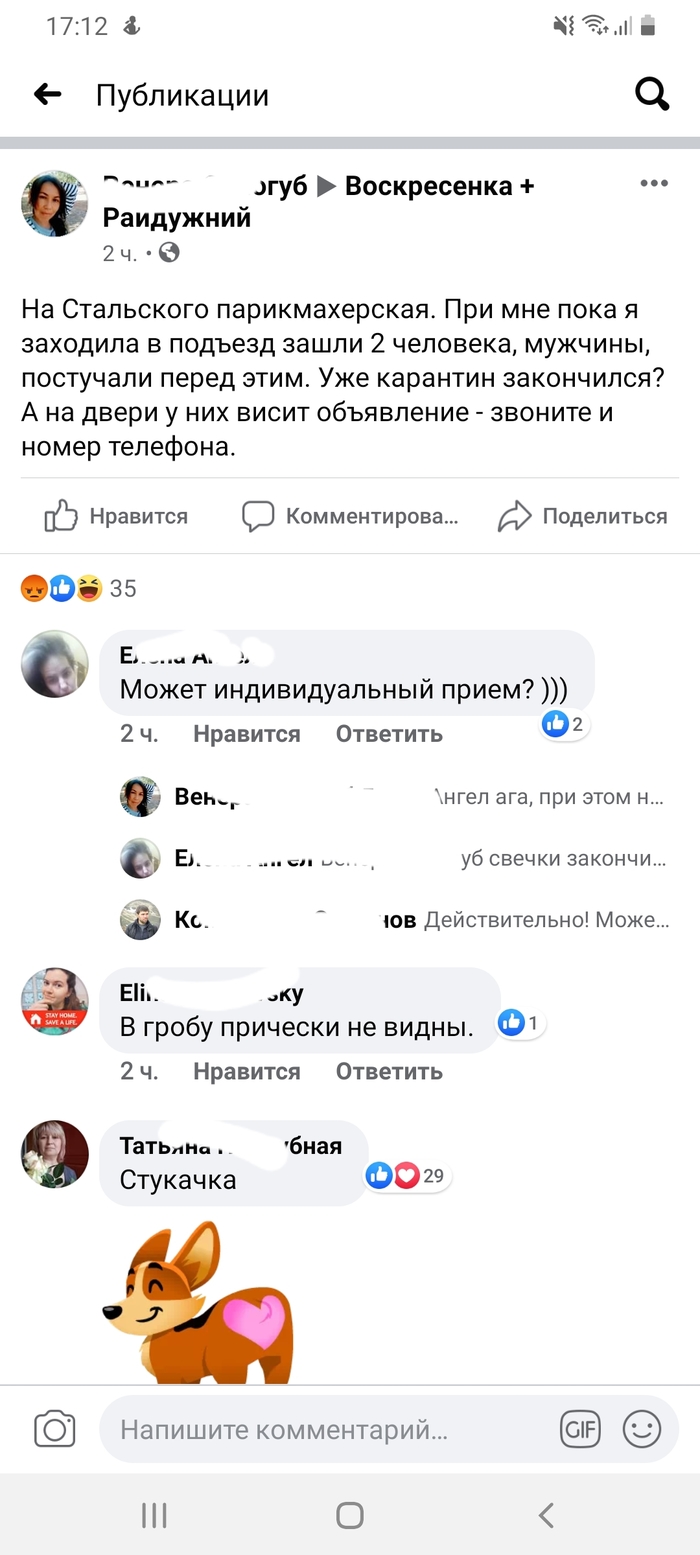This screenshot has height=1555, width=700.
Task: Expand reply starting 'Действительно! Може...'
Action: tap(546, 919)
